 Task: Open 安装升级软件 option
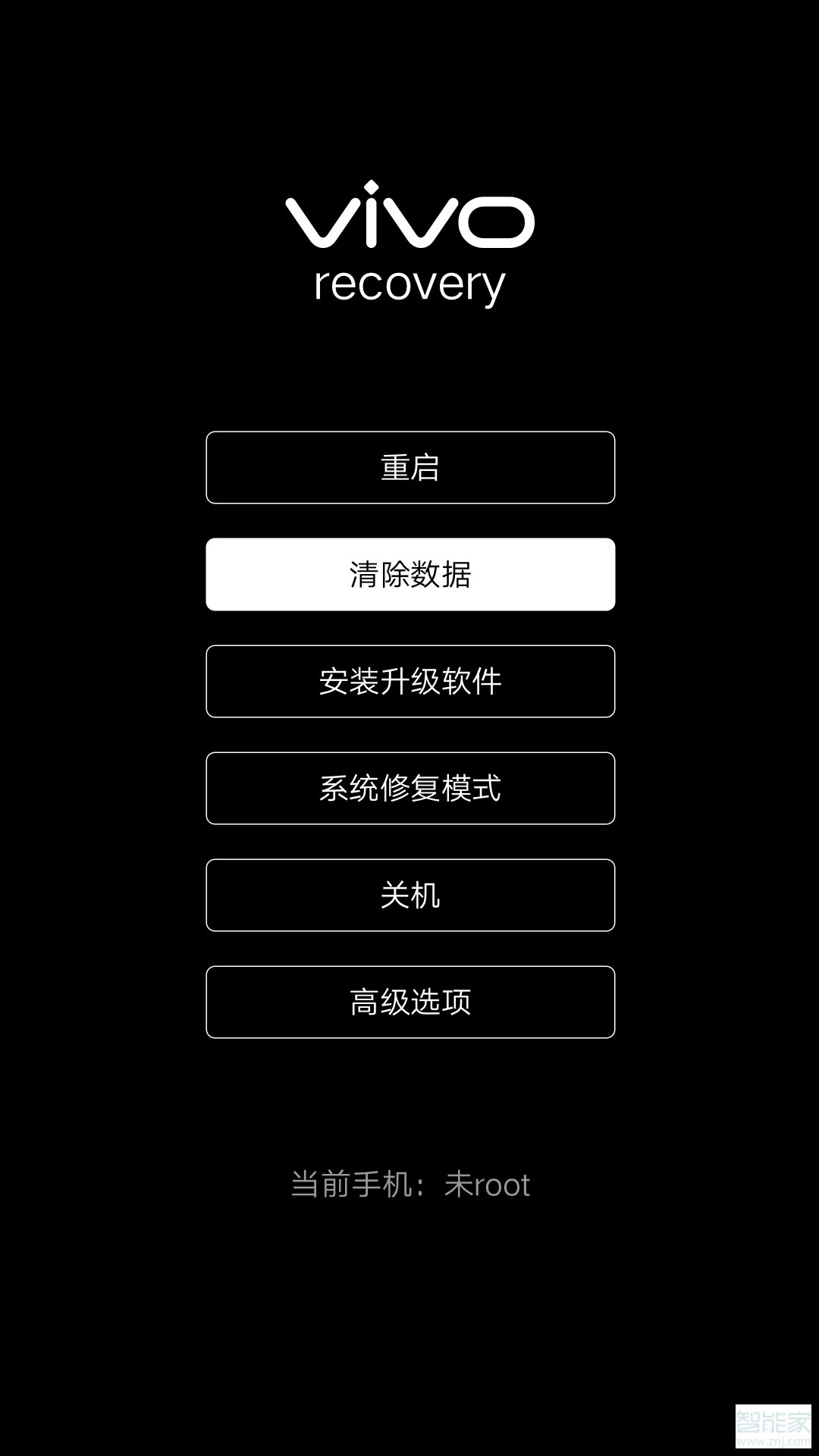tap(410, 681)
